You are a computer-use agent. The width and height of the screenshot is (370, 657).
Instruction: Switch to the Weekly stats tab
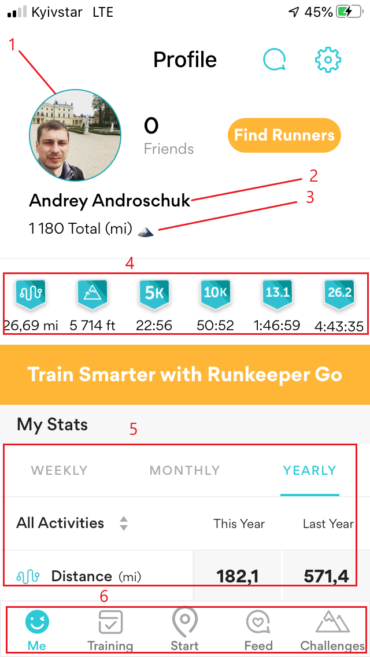pyautogui.click(x=59, y=470)
